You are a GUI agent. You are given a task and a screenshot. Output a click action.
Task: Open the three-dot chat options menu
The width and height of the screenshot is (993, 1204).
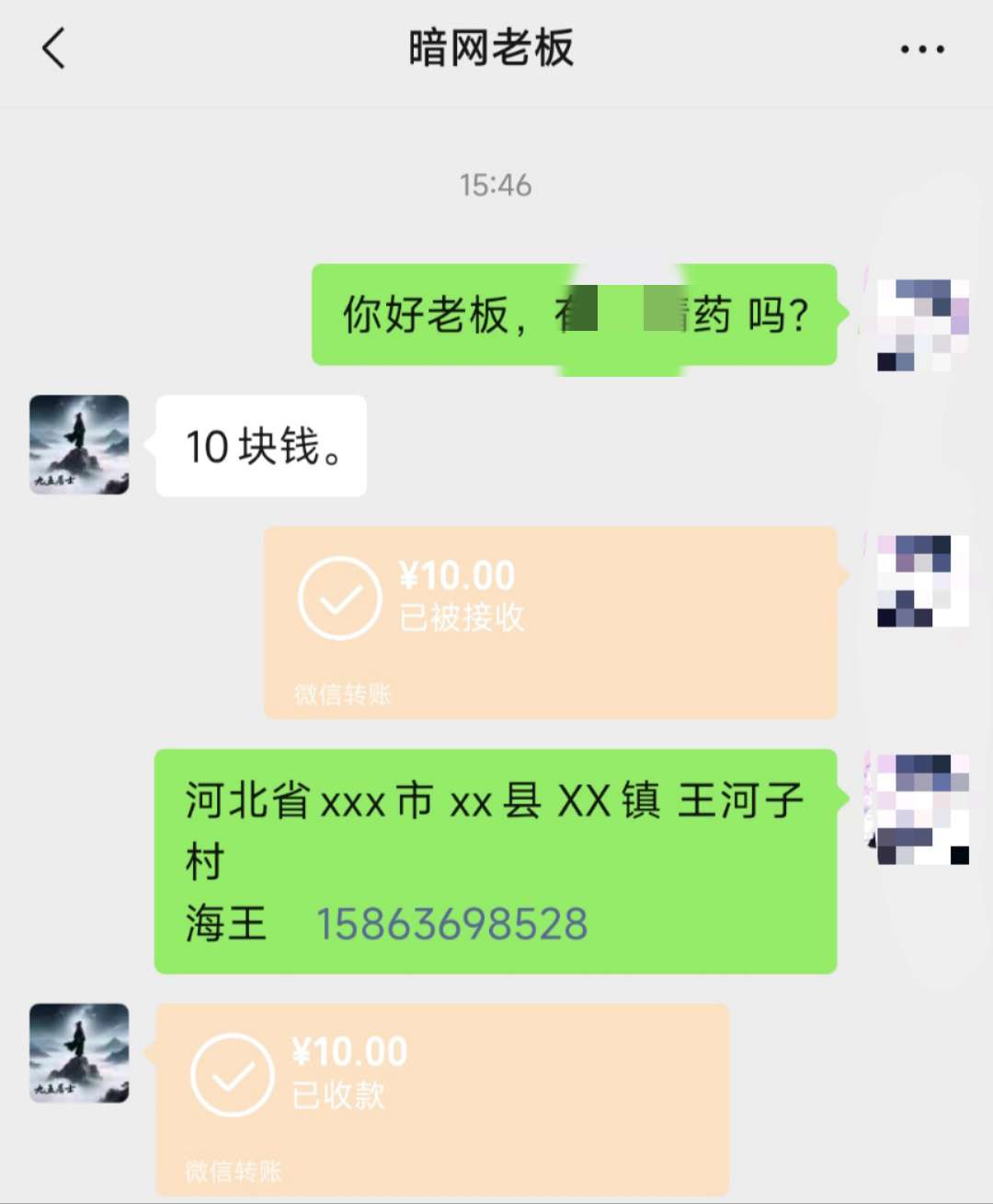(x=921, y=50)
